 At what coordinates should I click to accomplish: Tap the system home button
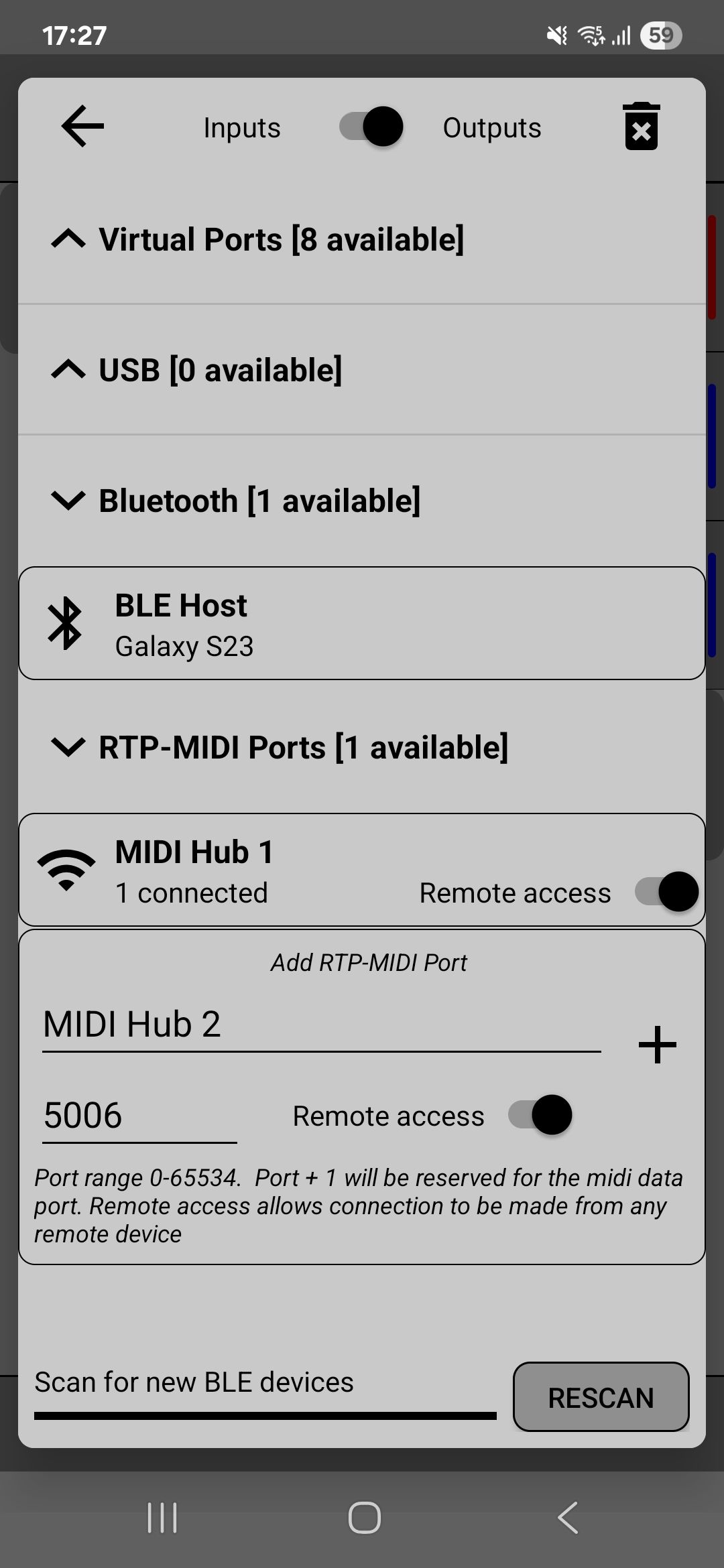tap(364, 1518)
